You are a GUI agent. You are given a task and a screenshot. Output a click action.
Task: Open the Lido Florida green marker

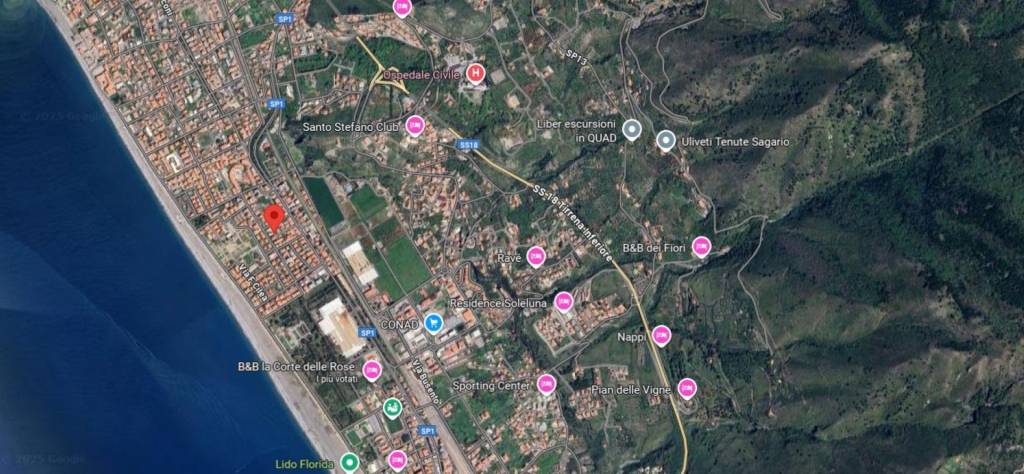tap(349, 463)
